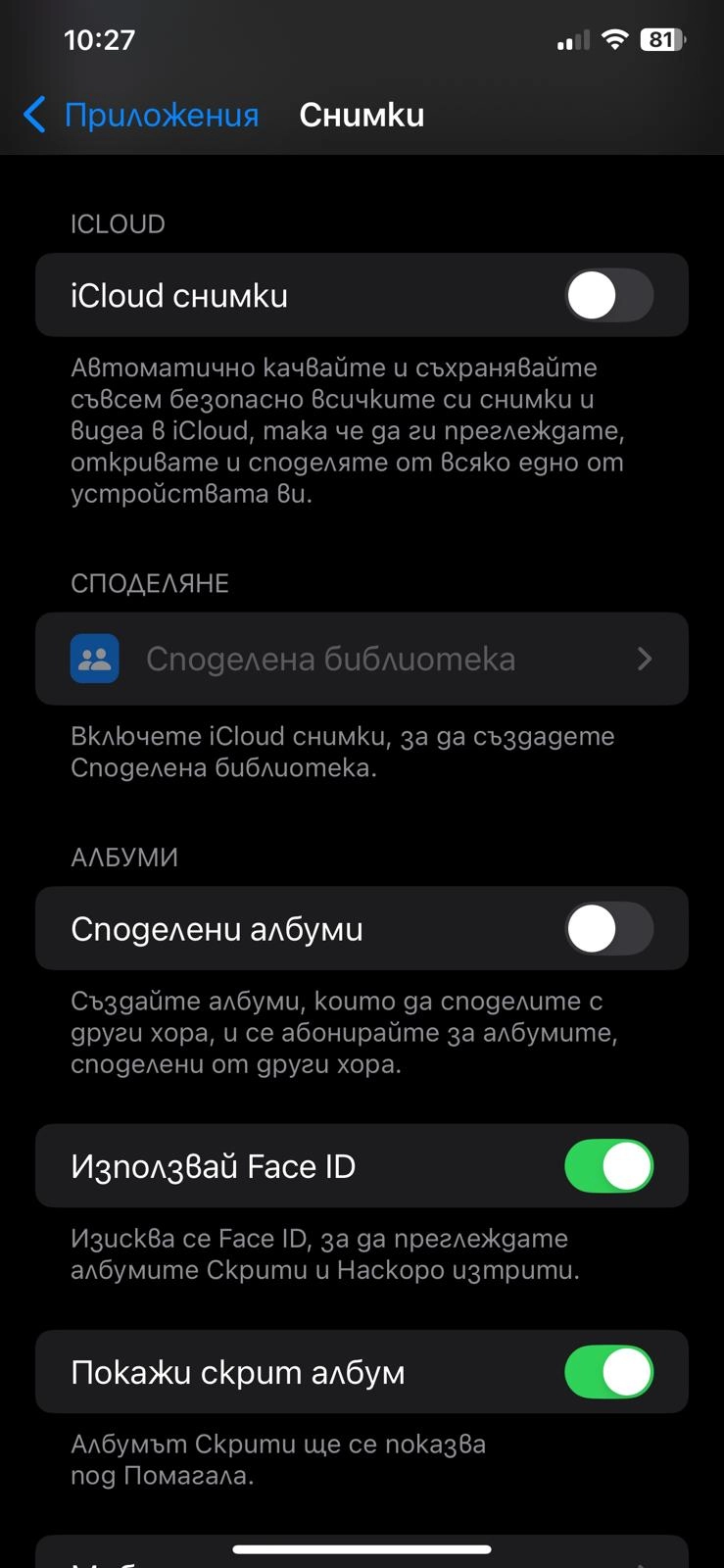Go back to Приложения
Viewport: 724px width, 1568px height.
coord(141,115)
